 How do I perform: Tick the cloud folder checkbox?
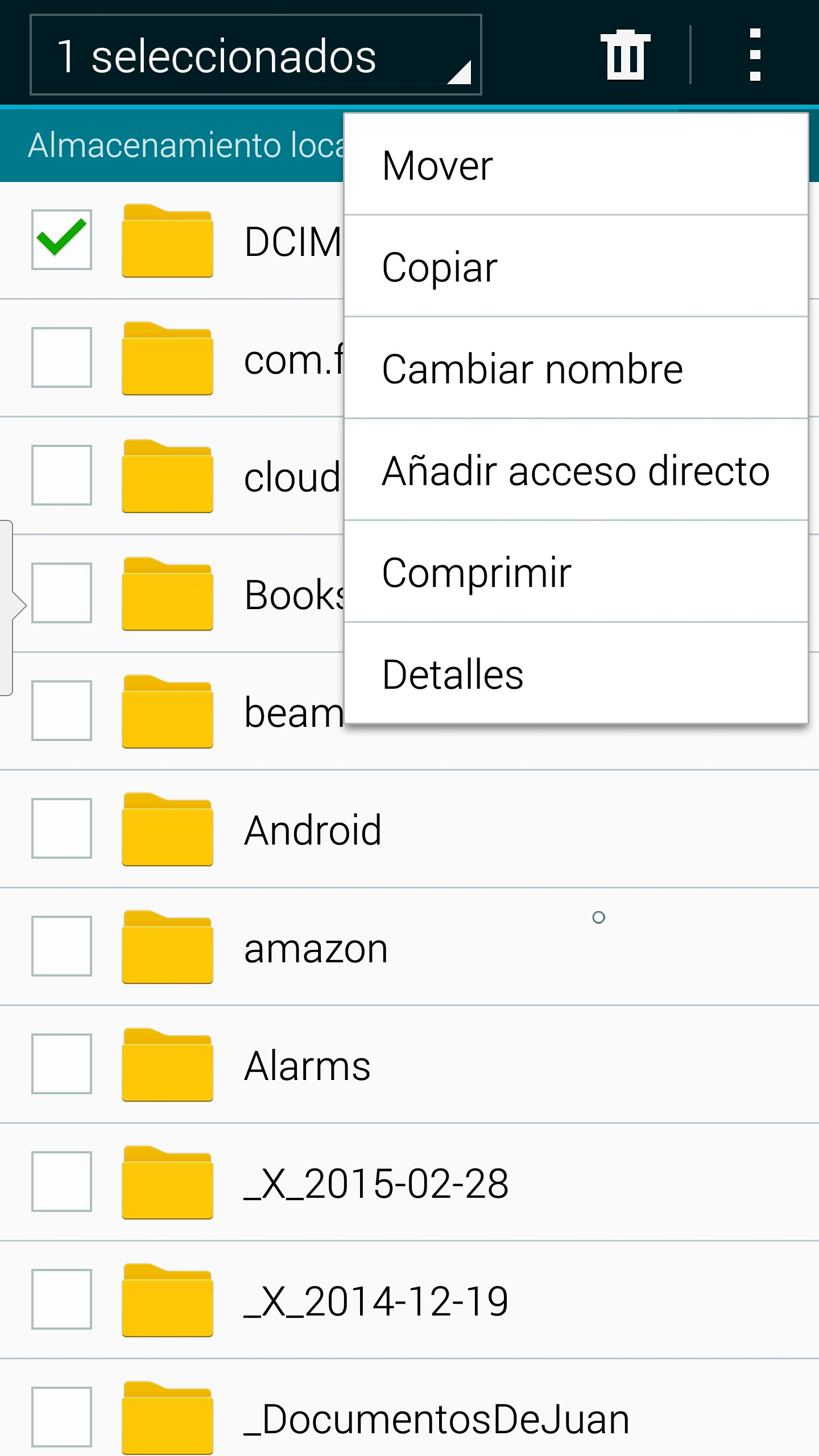[x=61, y=475]
